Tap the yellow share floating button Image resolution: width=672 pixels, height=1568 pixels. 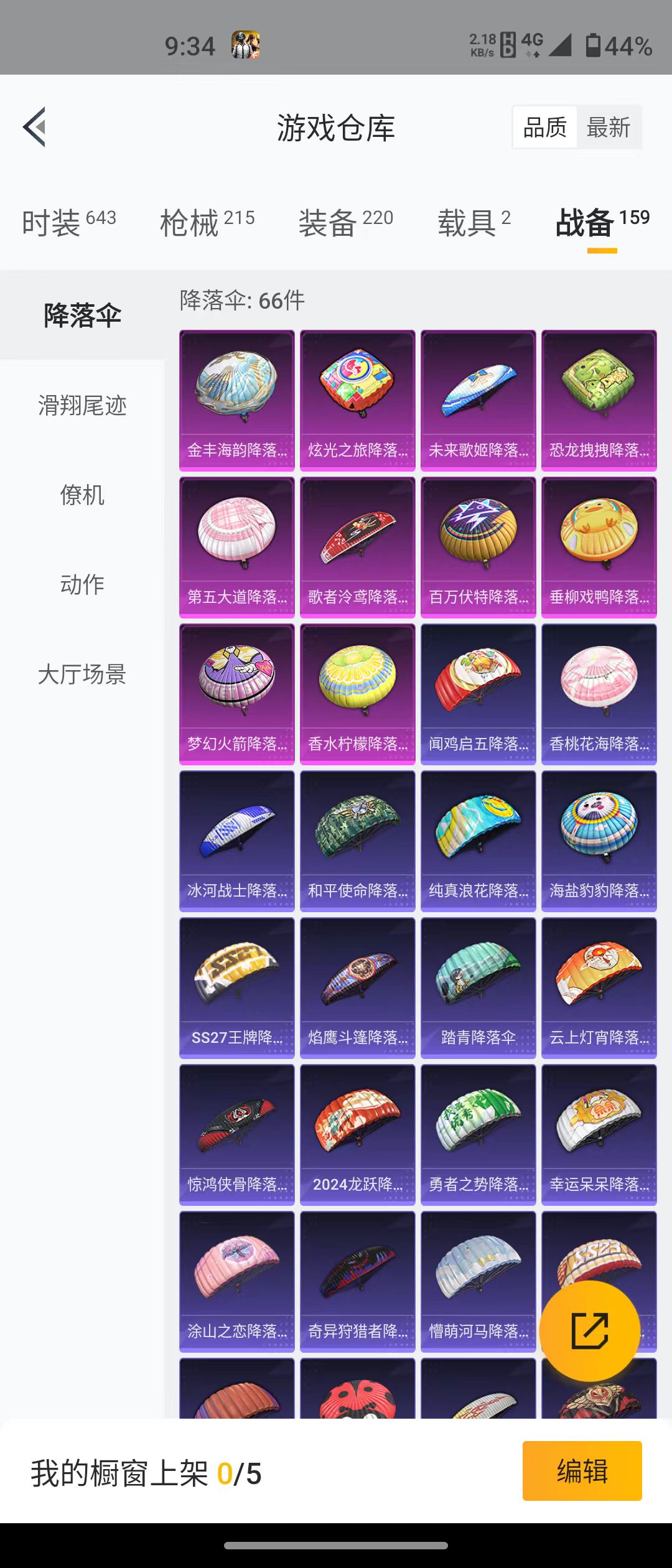tap(589, 1331)
